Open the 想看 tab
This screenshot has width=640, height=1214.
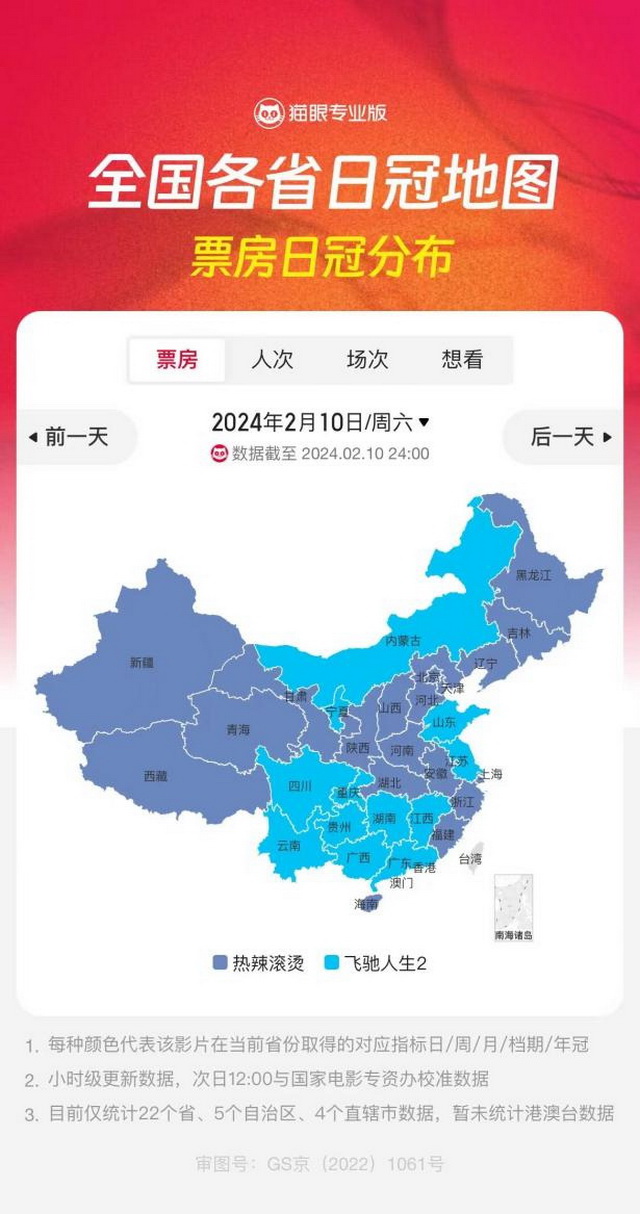[462, 360]
